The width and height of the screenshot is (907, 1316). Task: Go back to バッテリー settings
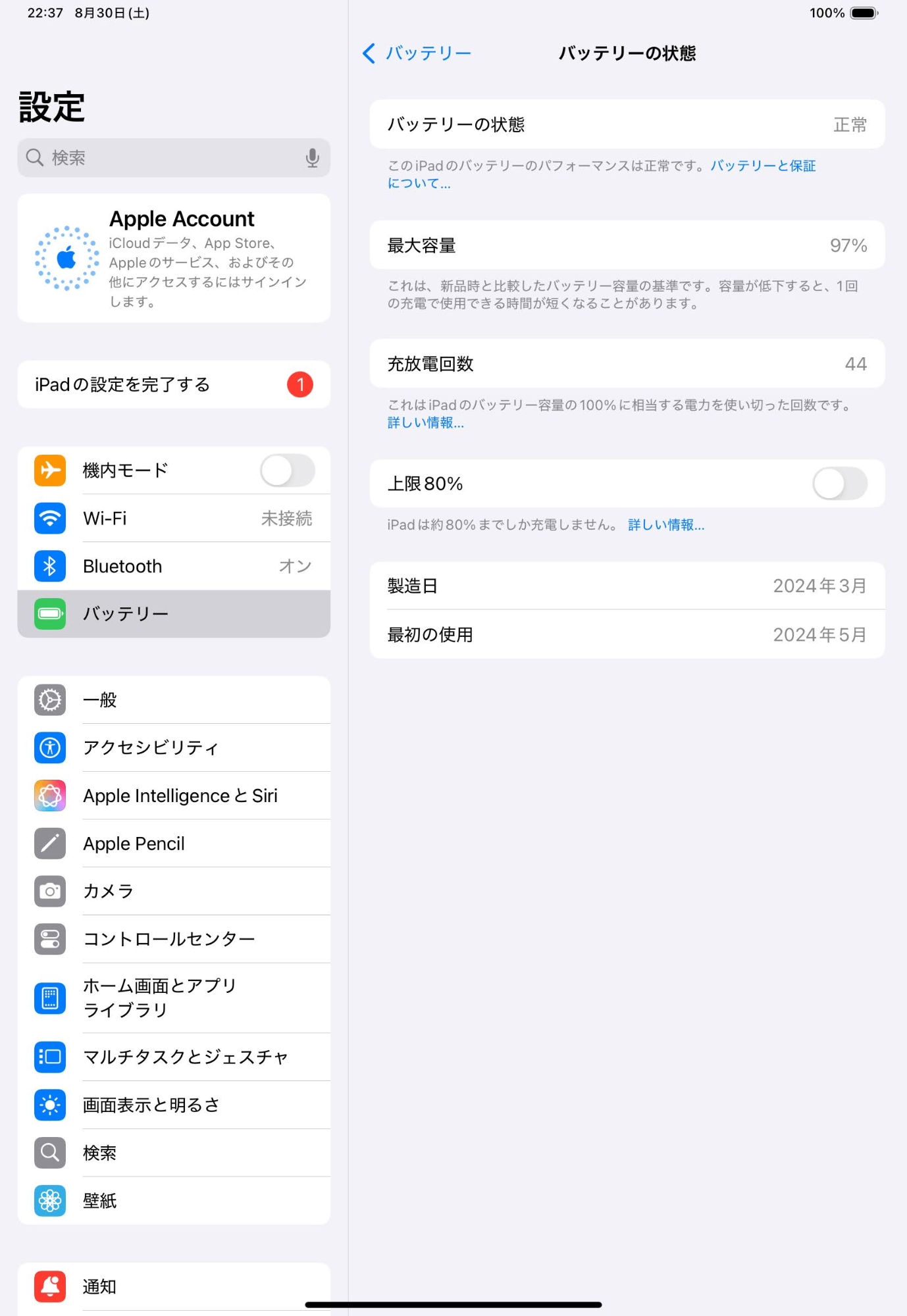coord(417,53)
